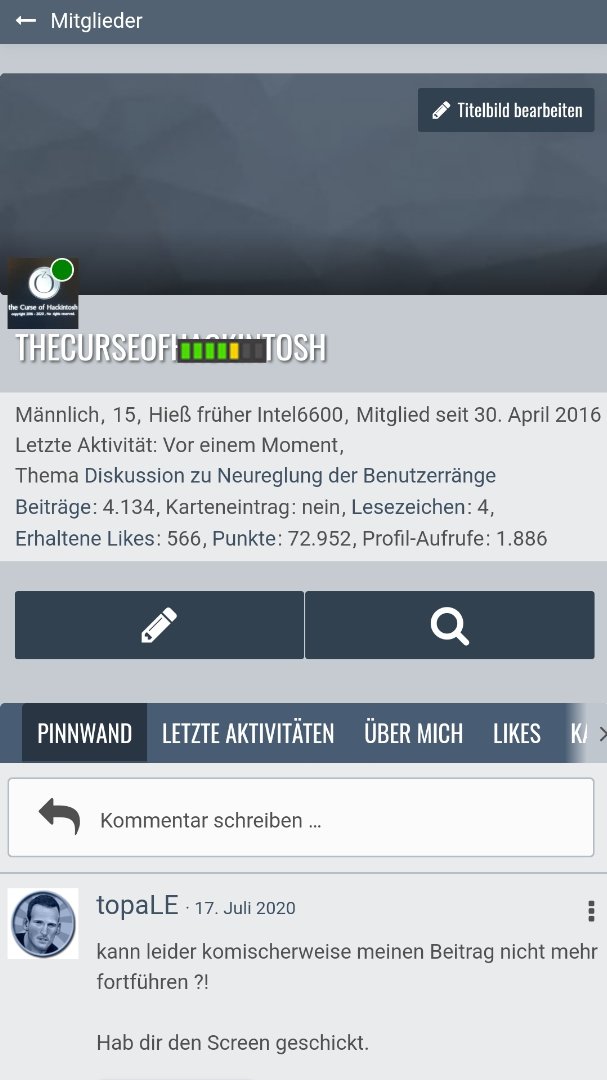Show the Likes tab
The image size is (607, 1080).
[516, 733]
